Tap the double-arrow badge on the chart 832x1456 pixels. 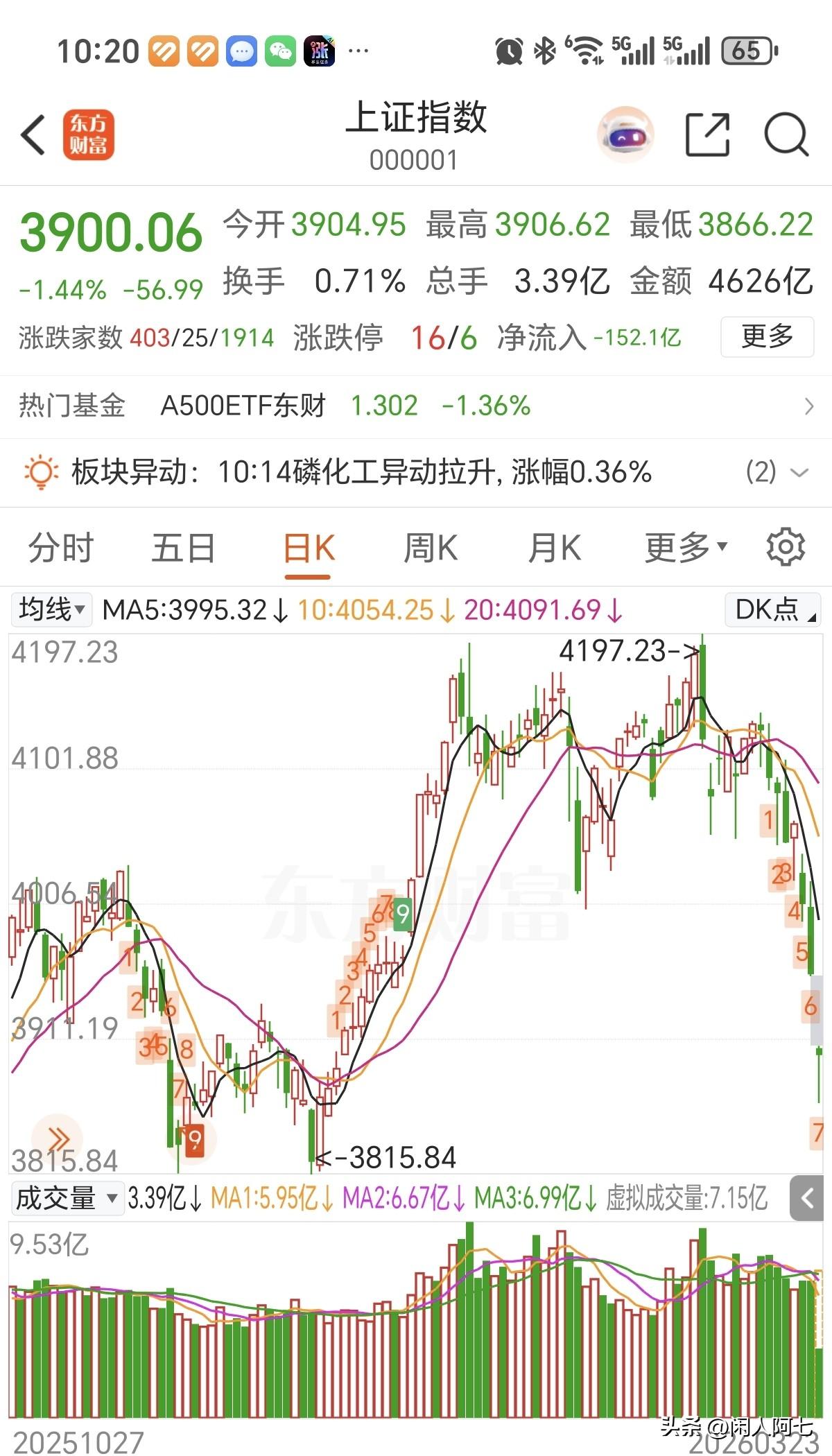coord(59,1136)
